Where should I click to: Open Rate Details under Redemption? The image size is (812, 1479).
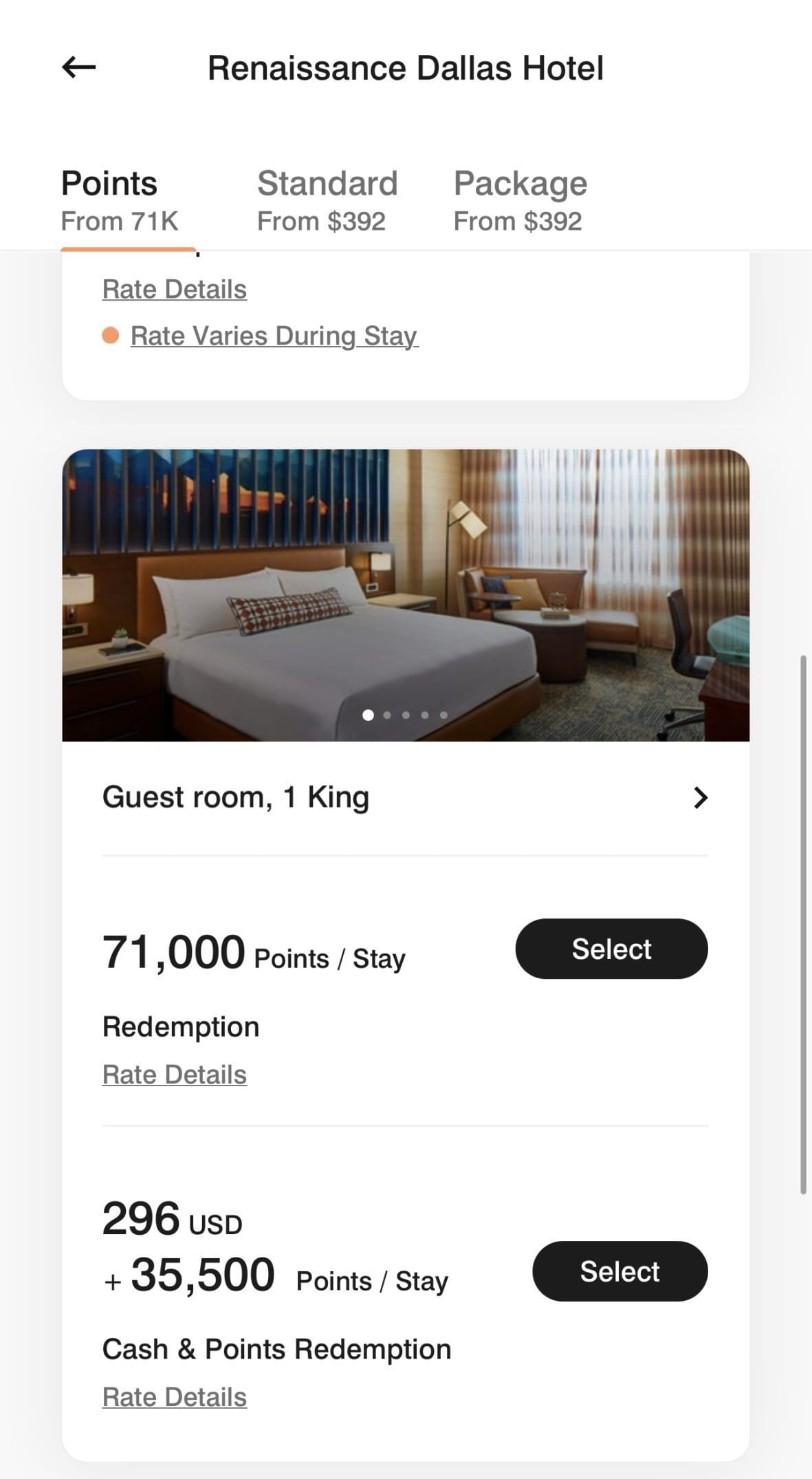[174, 1073]
